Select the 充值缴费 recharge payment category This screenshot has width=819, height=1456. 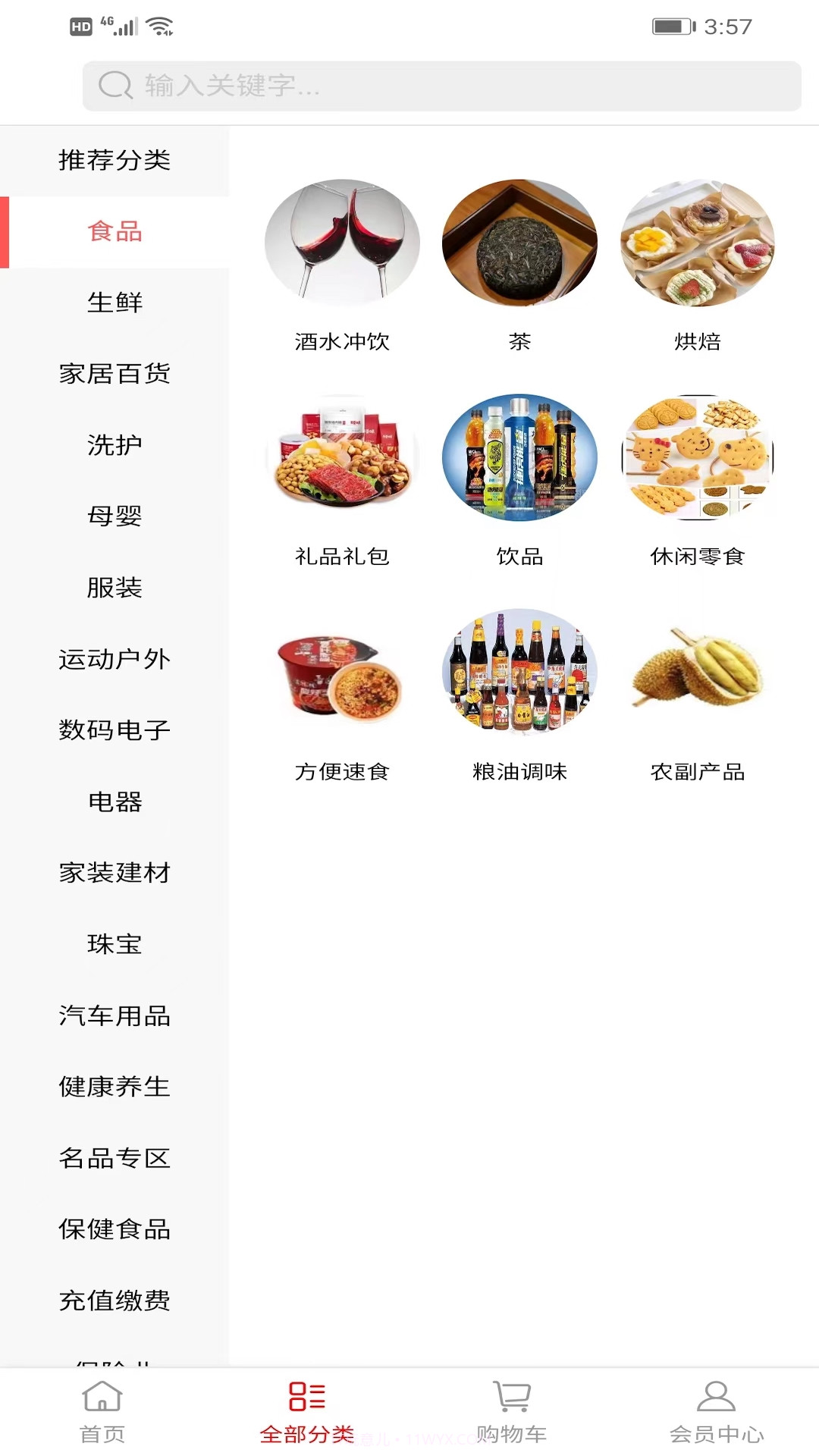click(115, 1301)
